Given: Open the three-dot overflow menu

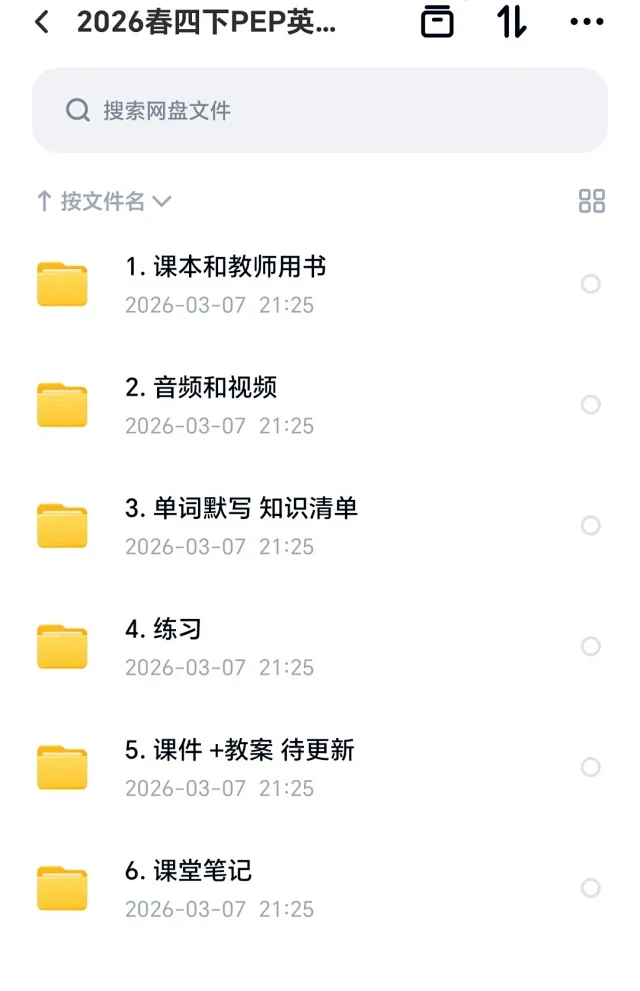Looking at the screenshot, I should pos(586,22).
